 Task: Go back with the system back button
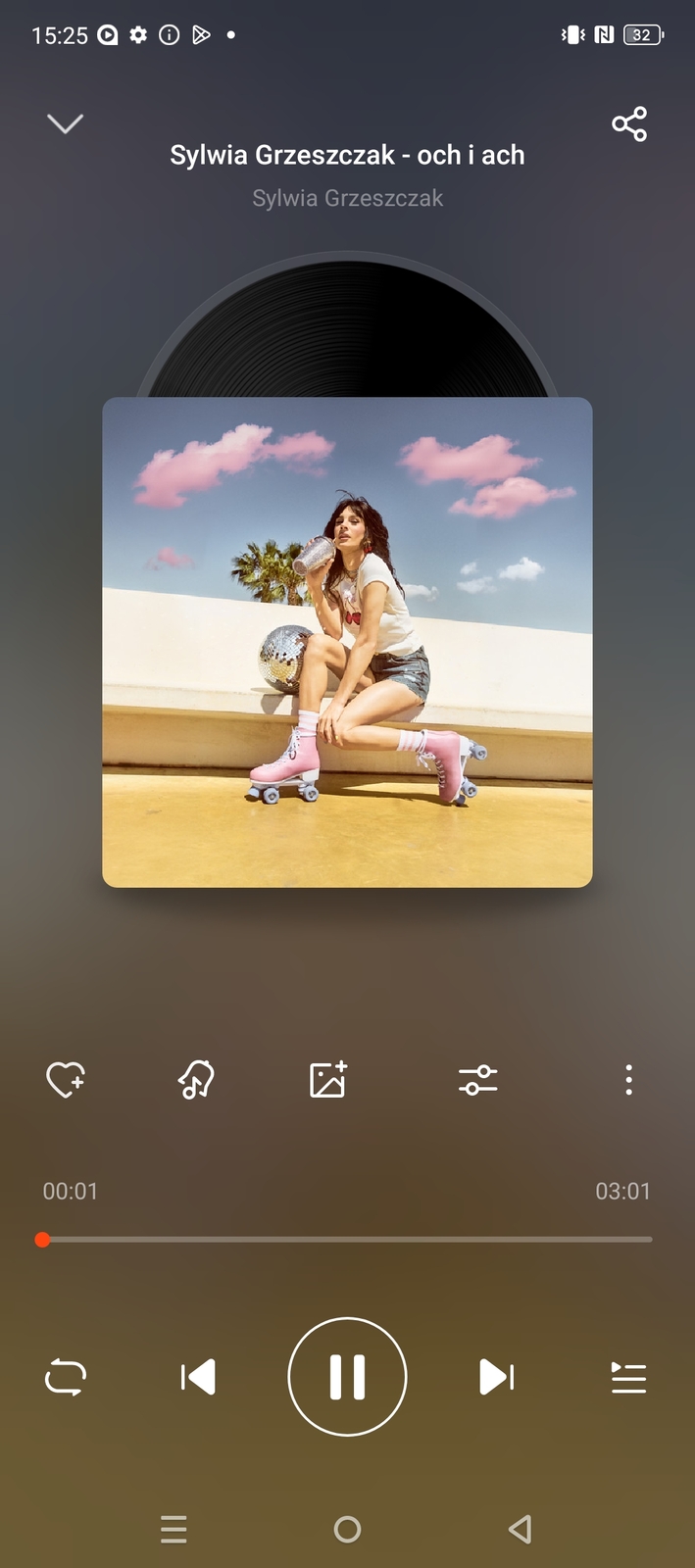(x=521, y=1529)
